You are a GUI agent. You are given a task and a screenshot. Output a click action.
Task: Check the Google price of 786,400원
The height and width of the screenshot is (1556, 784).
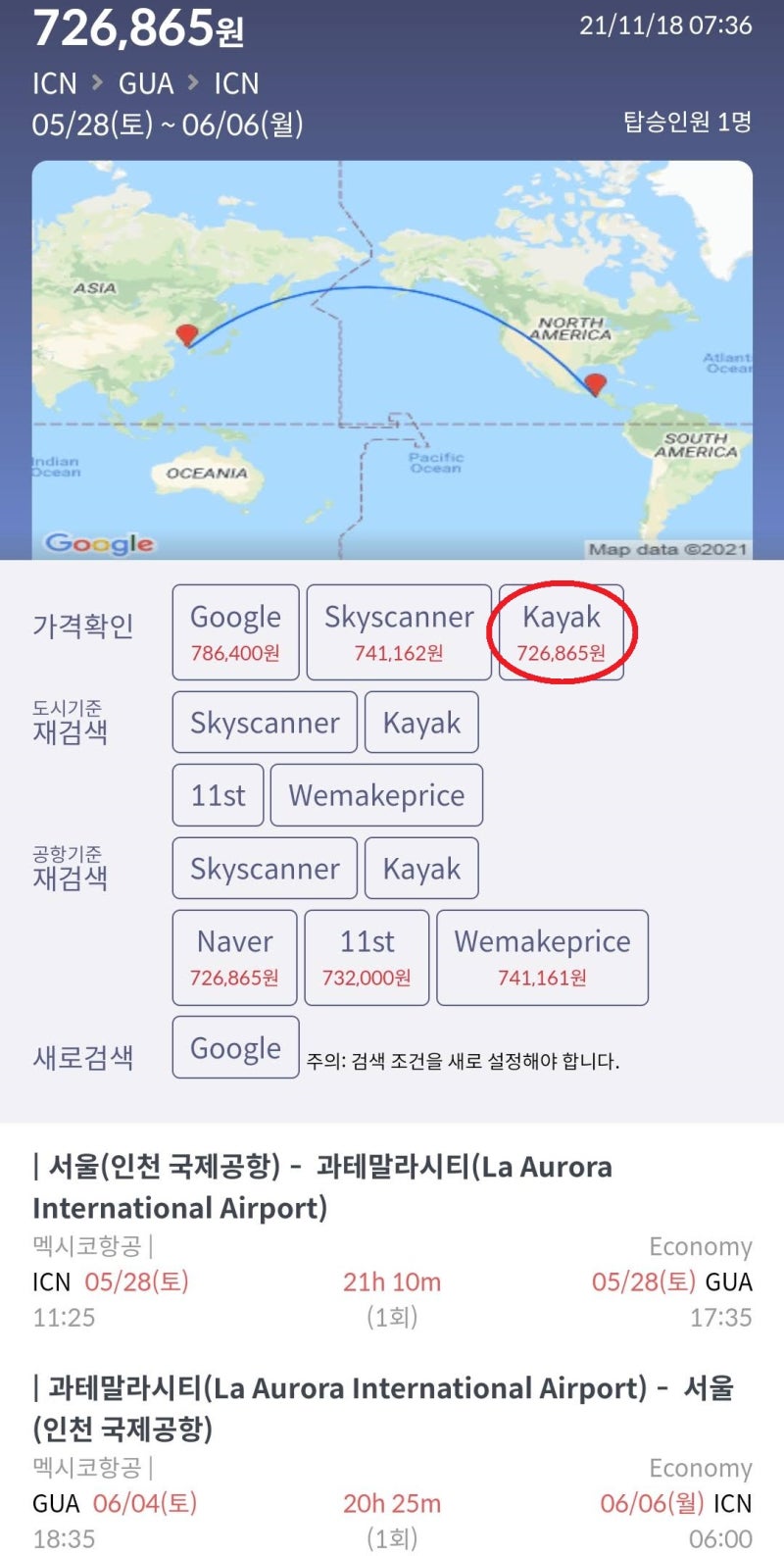click(235, 632)
